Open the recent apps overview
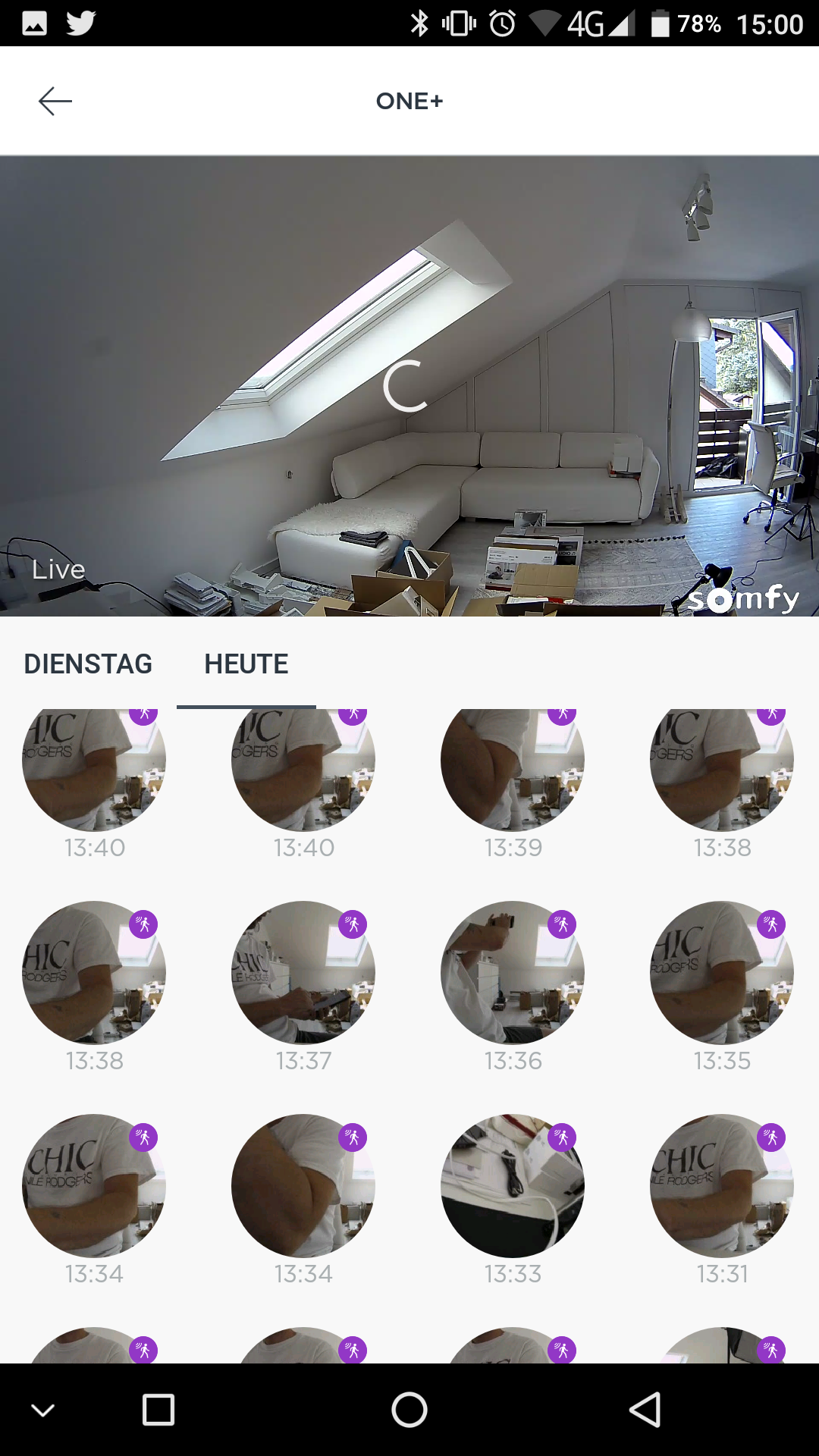This screenshot has height=1456, width=819. (158, 1410)
